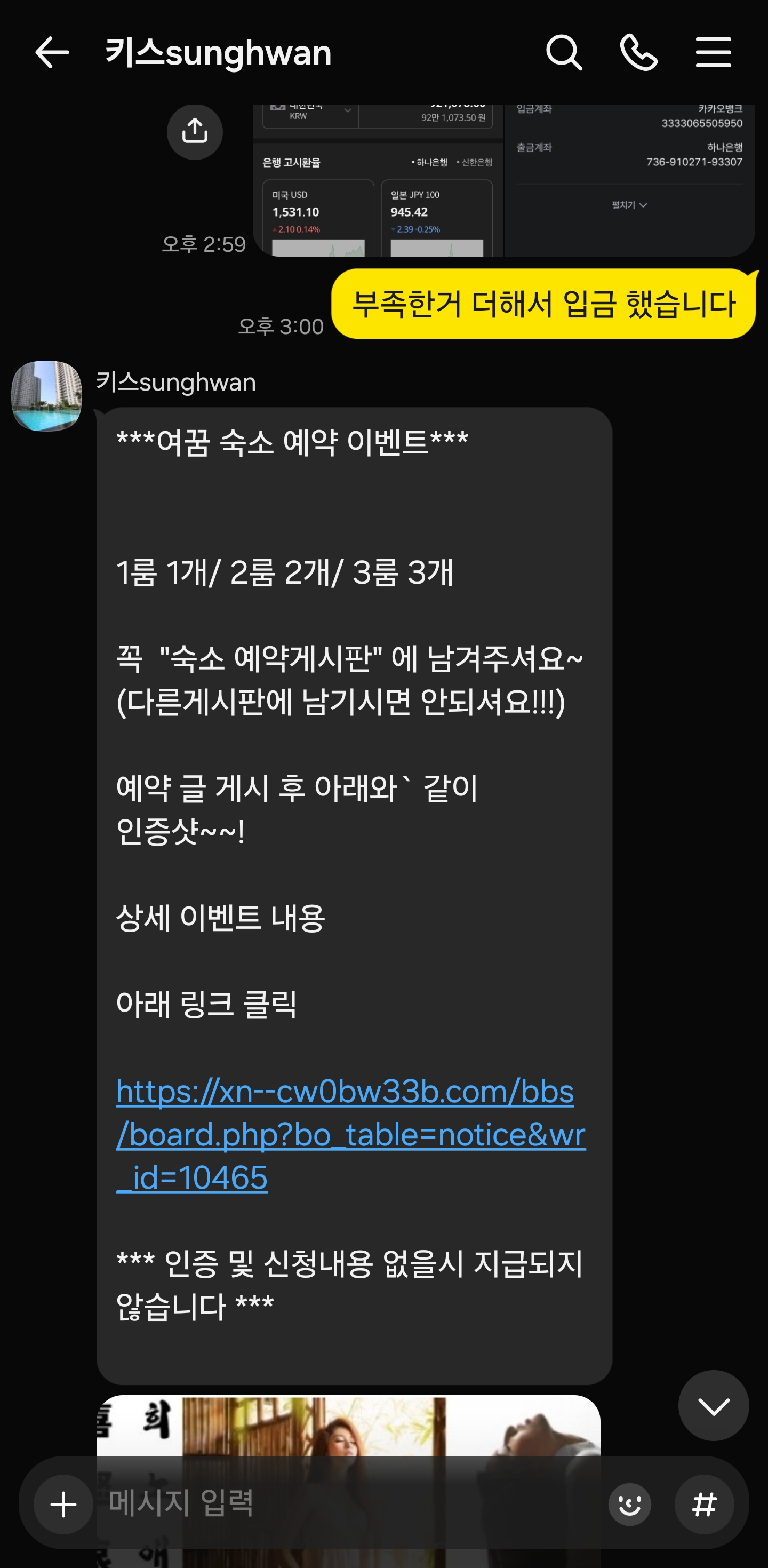The width and height of the screenshot is (768, 1568).
Task: Jump to the latest message
Action: click(x=713, y=1405)
